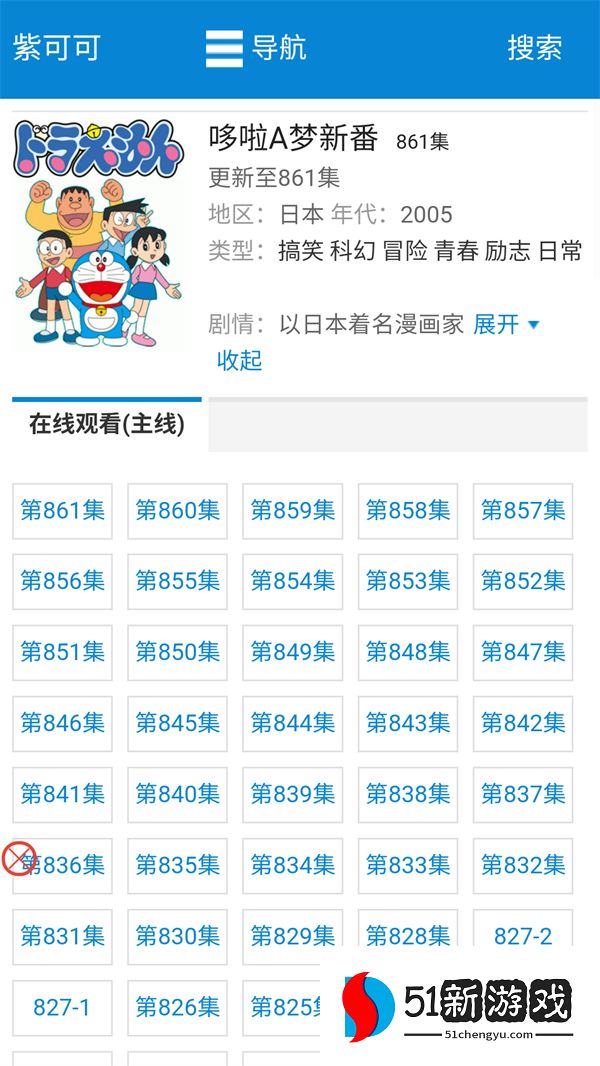600x1066 pixels.
Task: Expand the plot with 展开
Action: pyautogui.click(x=506, y=324)
